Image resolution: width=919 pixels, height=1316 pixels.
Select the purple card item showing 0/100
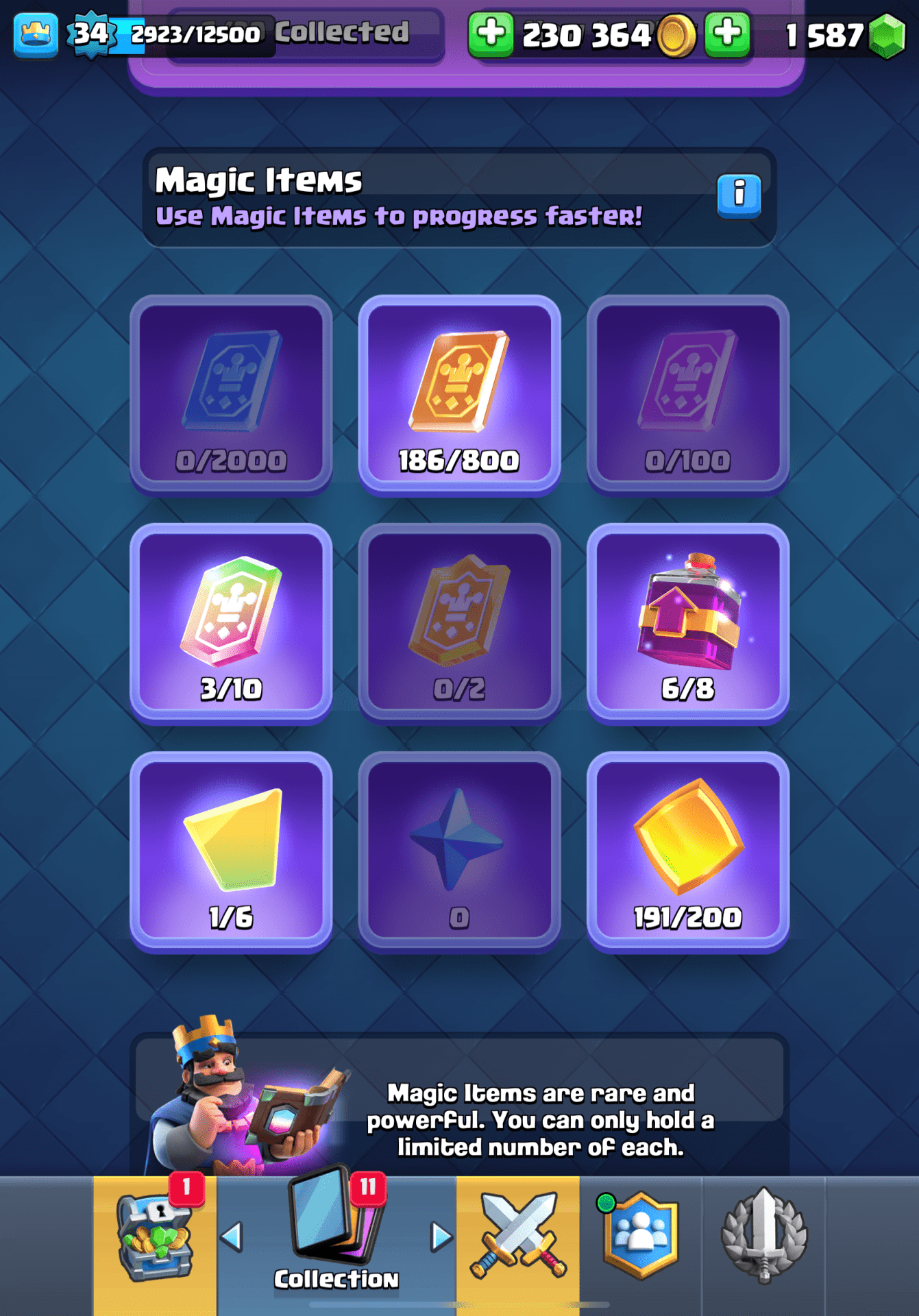687,394
